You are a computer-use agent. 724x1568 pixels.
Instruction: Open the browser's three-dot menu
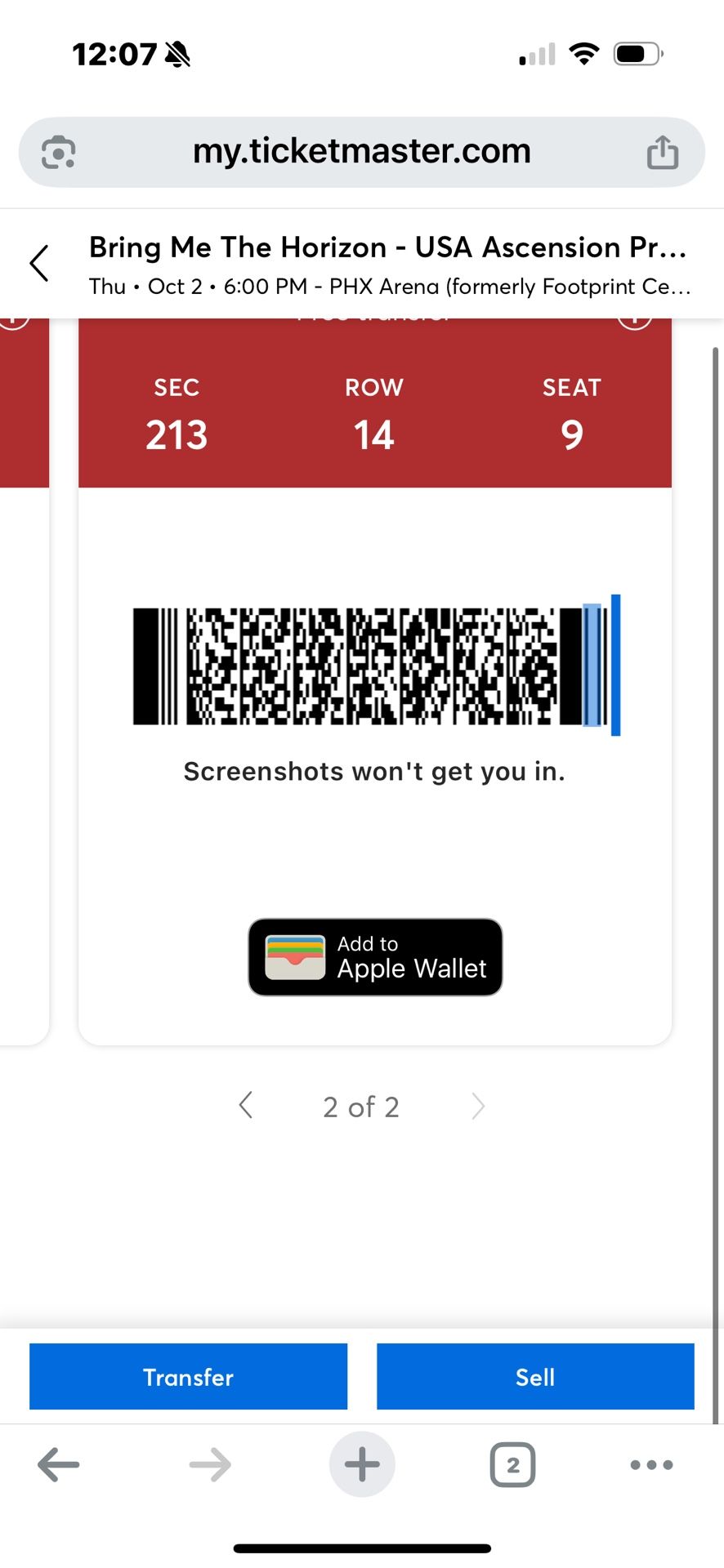click(652, 1465)
